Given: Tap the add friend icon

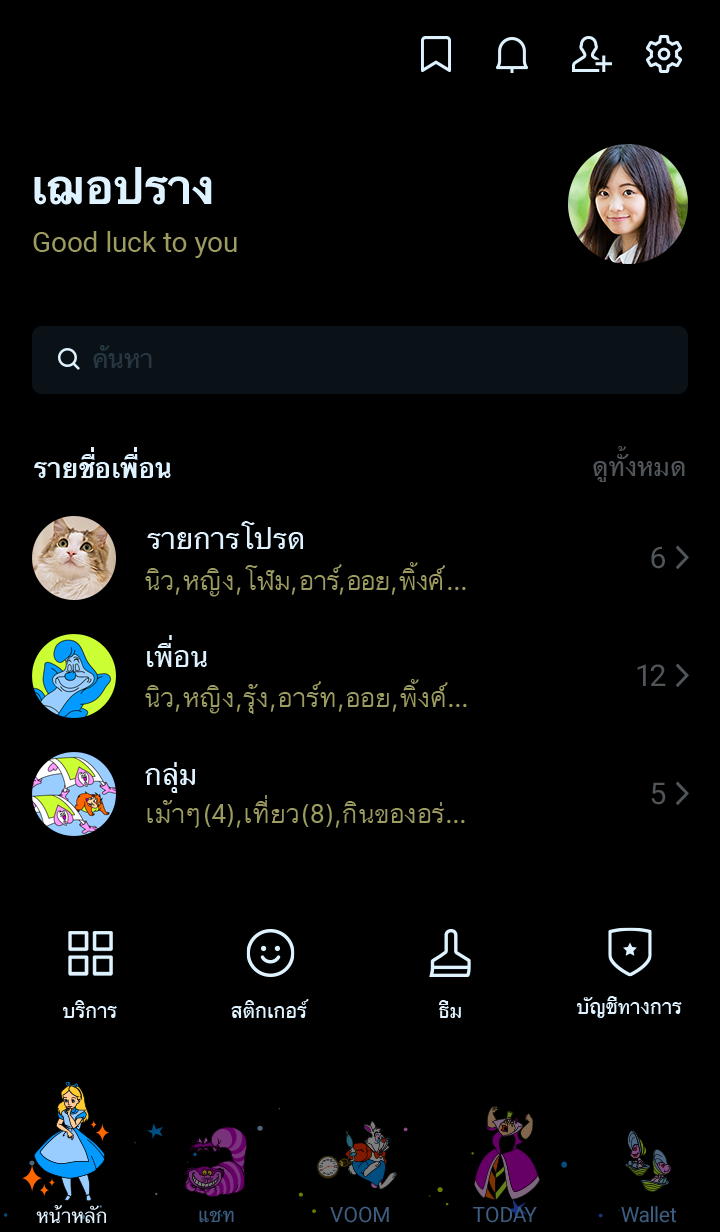Looking at the screenshot, I should (x=590, y=55).
